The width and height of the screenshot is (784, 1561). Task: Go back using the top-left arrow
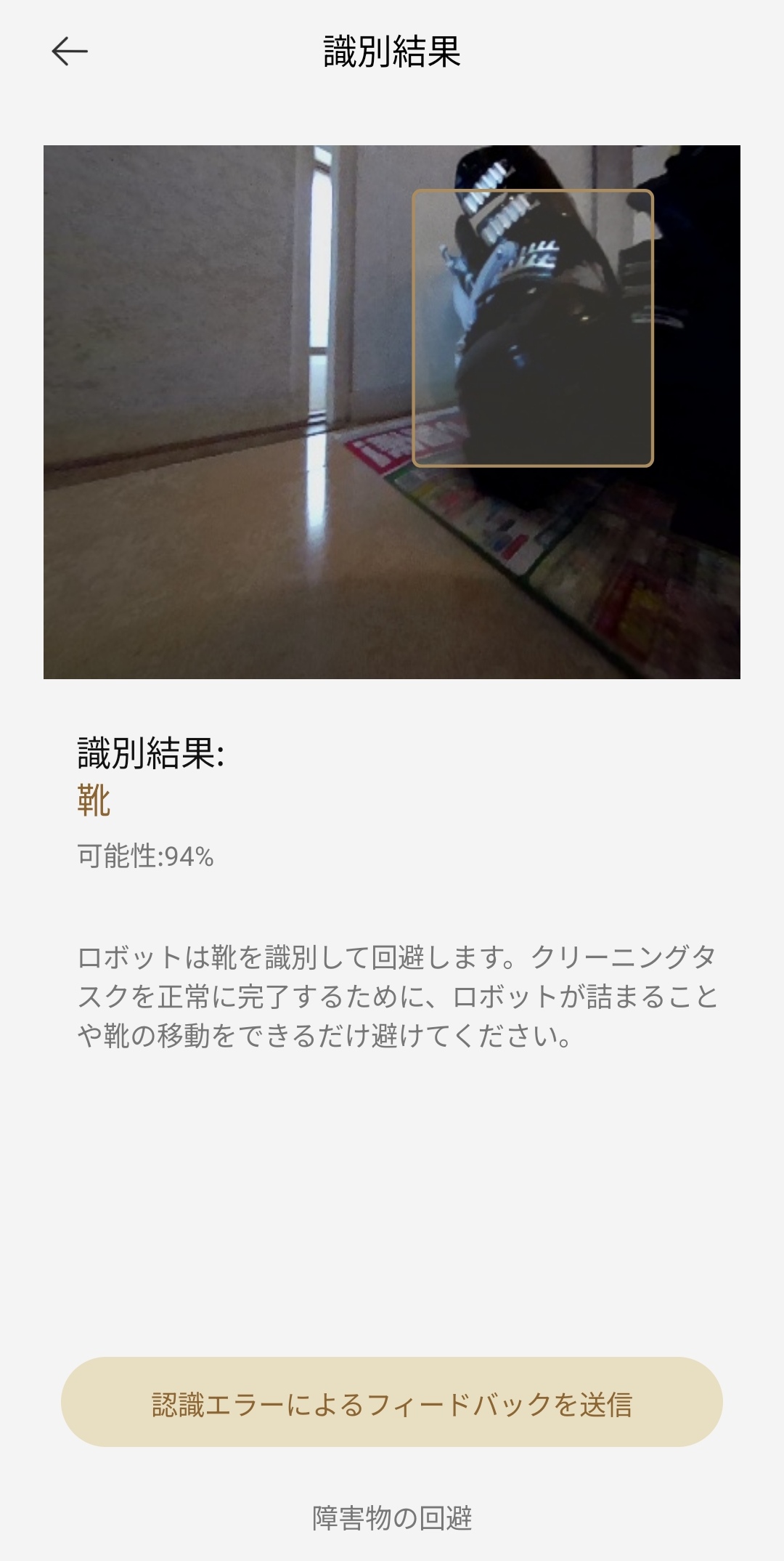click(70, 52)
